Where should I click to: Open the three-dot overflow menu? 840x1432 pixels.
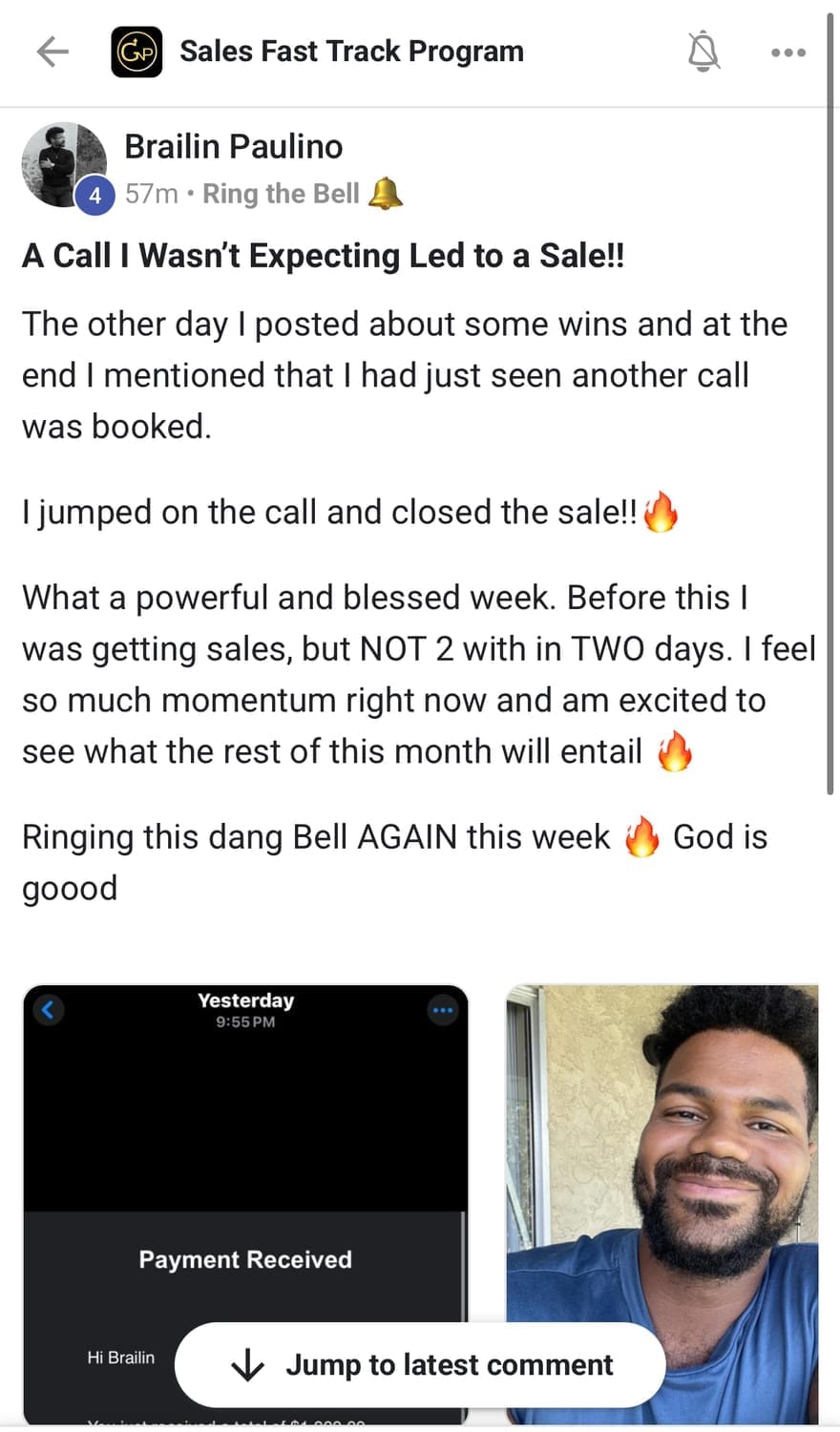click(x=787, y=53)
